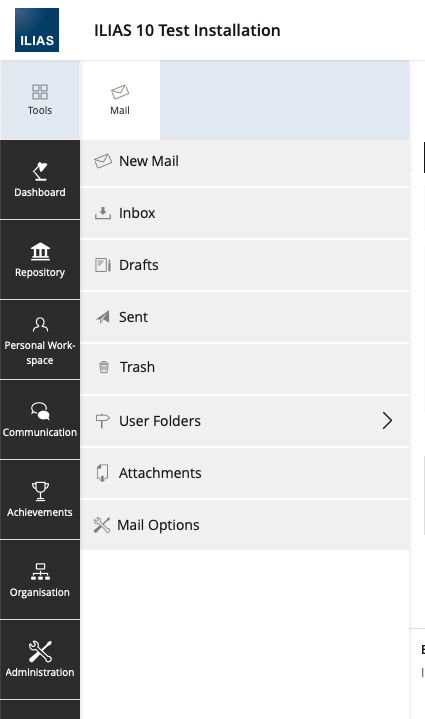Open Administration menu
The width and height of the screenshot is (425, 719).
40,659
